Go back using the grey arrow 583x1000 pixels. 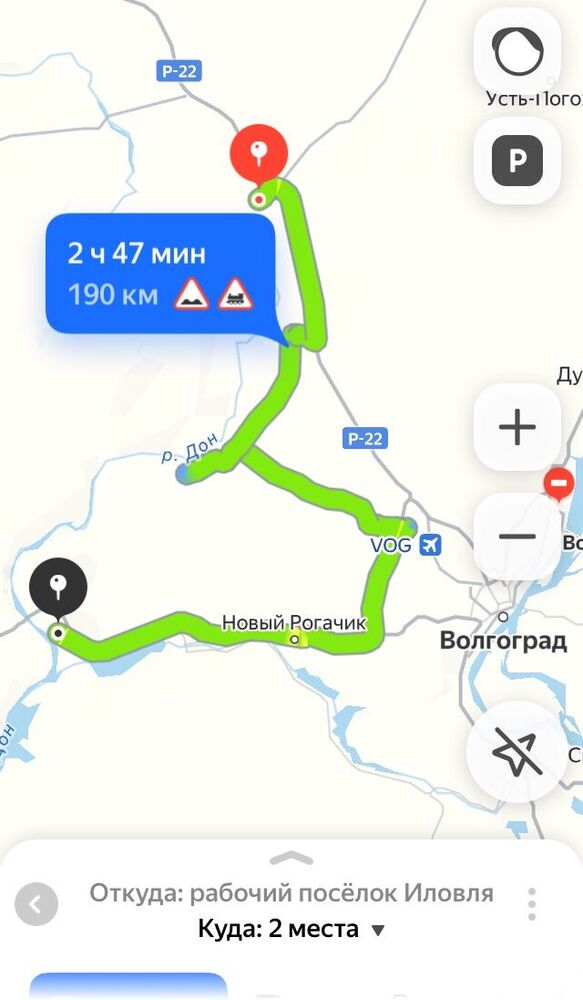tap(36, 904)
